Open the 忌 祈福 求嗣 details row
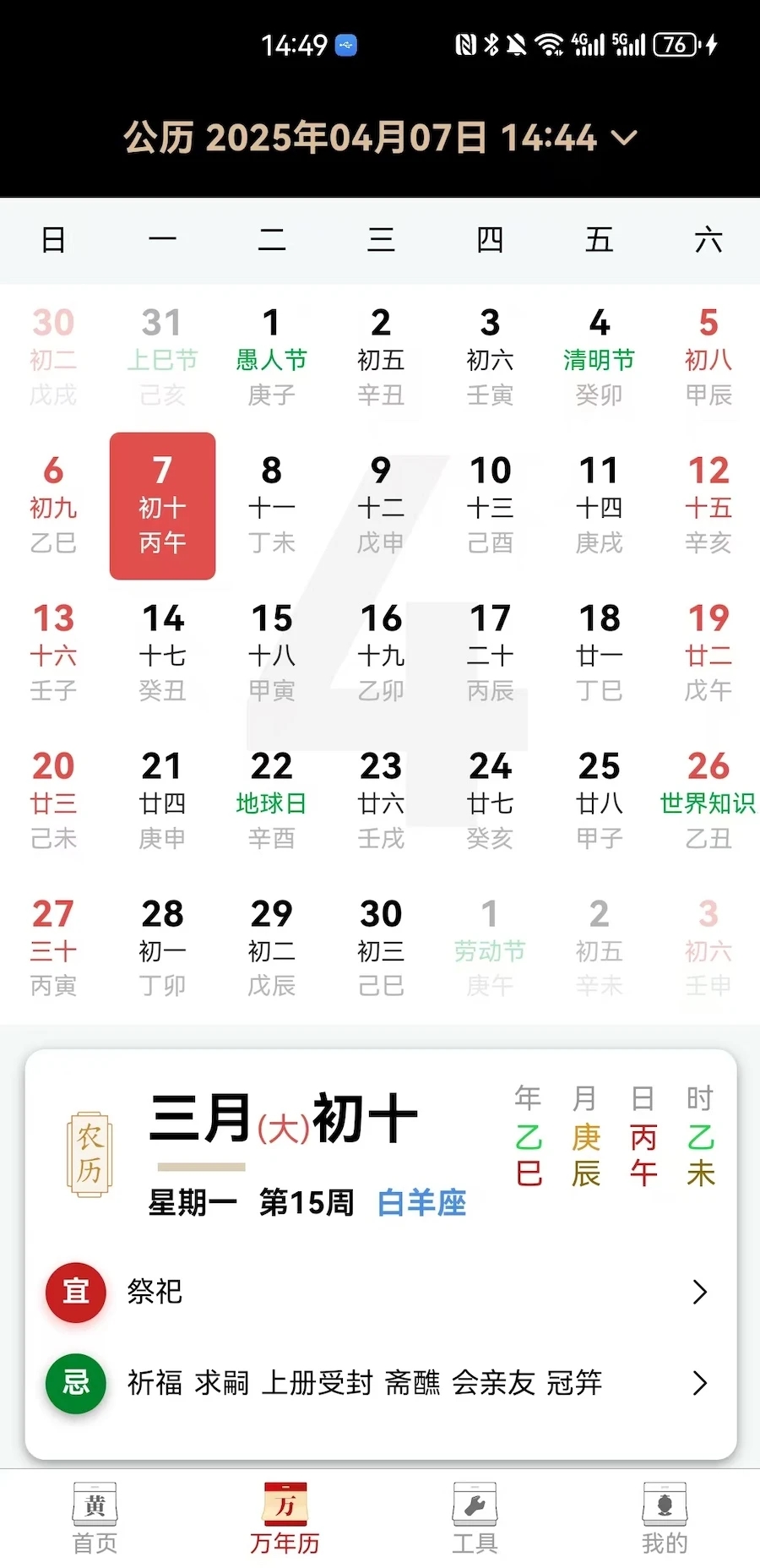The height and width of the screenshot is (1568, 760). (380, 1383)
